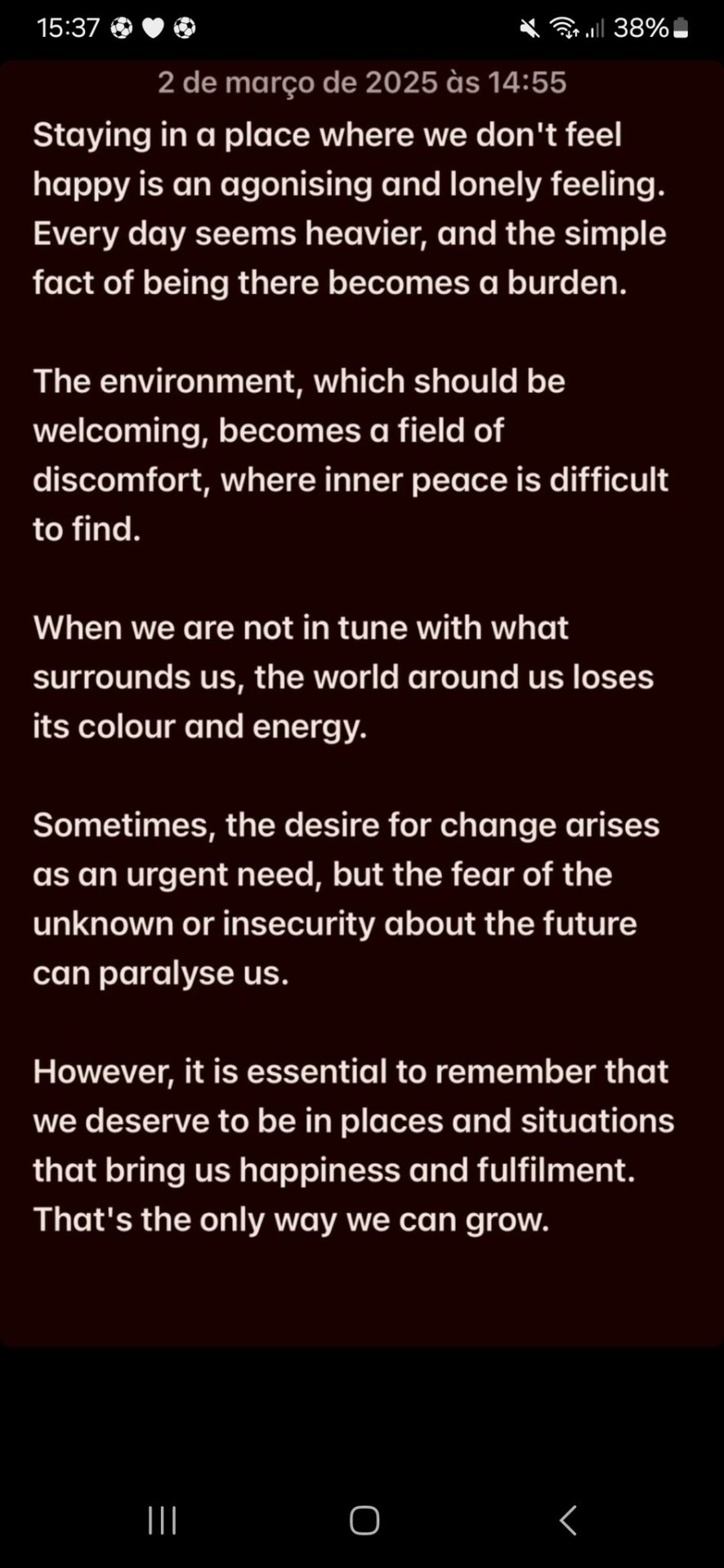This screenshot has width=724, height=1568.
Task: Go back using the navigation bar arrow
Action: [x=568, y=1521]
